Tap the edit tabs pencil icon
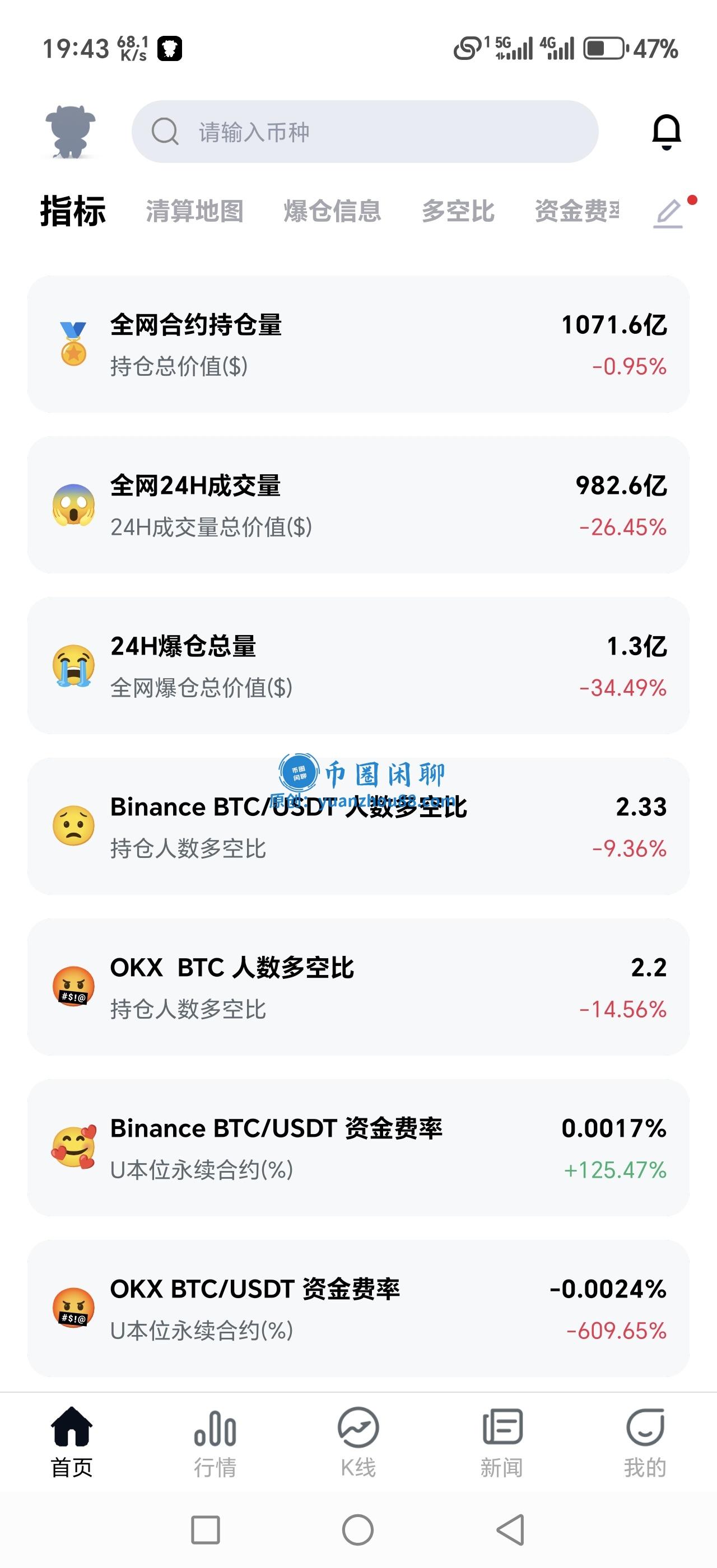The image size is (717, 1568). click(669, 213)
